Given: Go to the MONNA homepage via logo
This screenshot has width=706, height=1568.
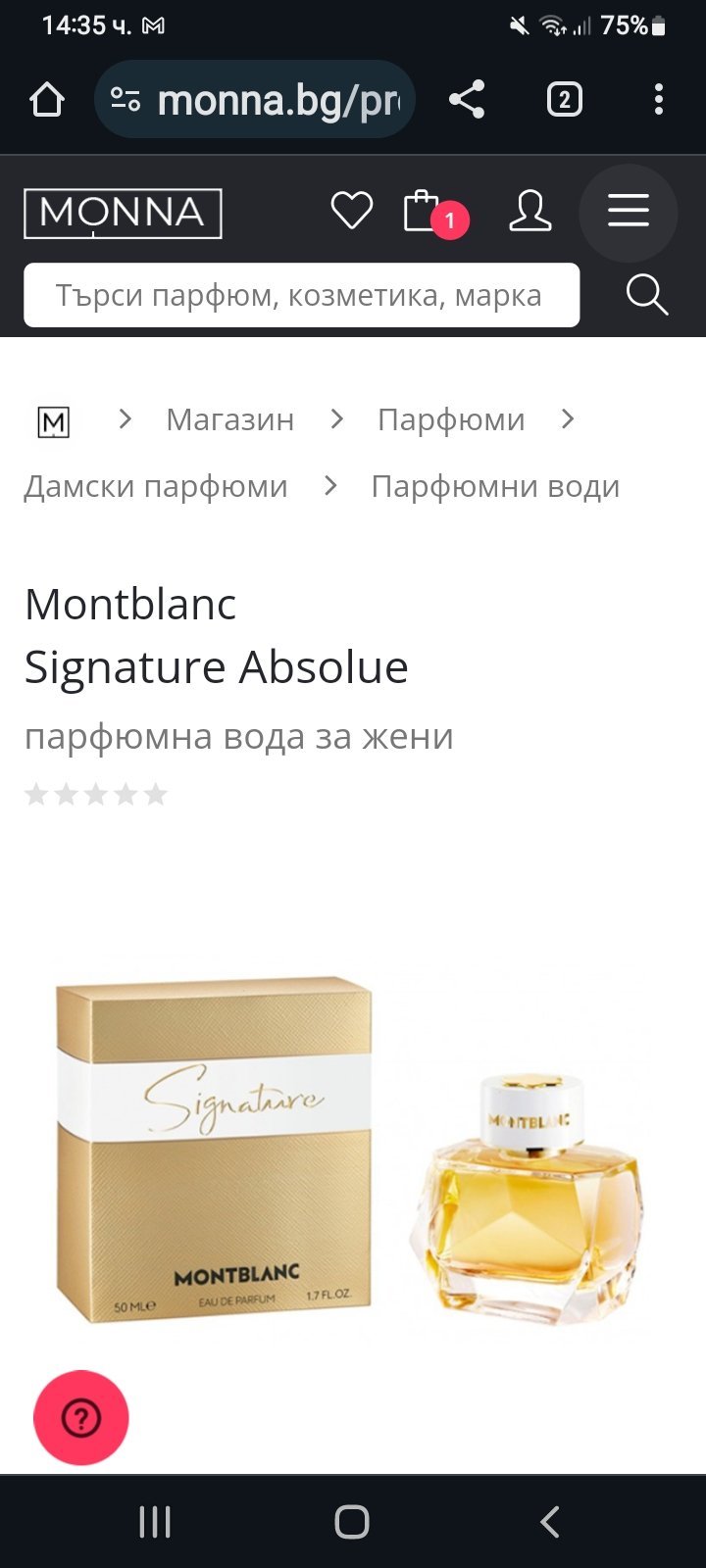Looking at the screenshot, I should point(123,213).
